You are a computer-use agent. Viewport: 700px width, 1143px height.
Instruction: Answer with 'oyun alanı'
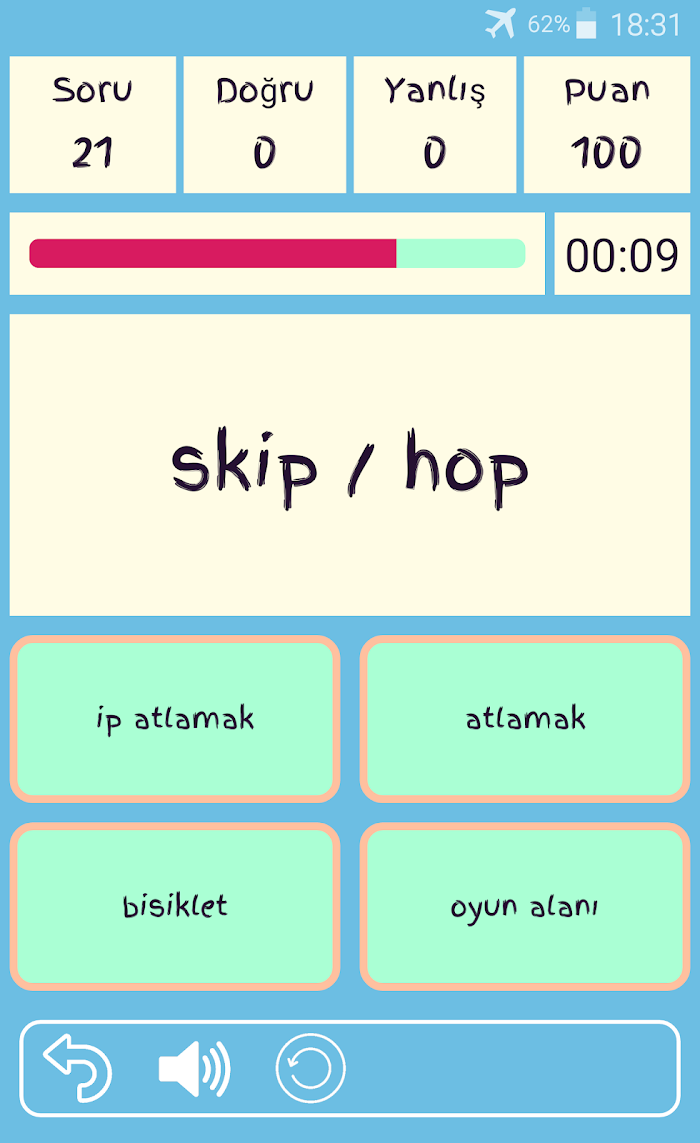pos(525,906)
